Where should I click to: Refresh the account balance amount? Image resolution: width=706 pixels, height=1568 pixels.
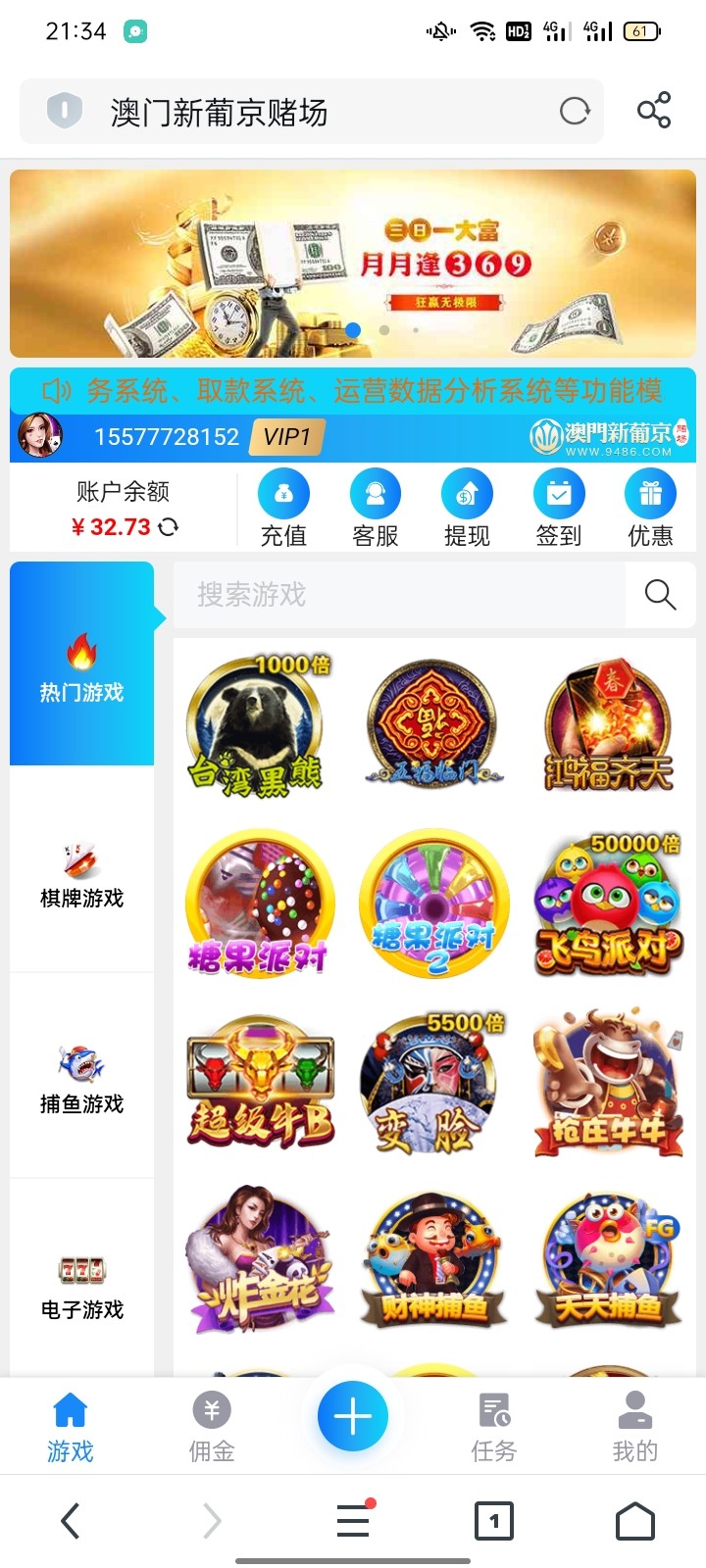pos(169,527)
